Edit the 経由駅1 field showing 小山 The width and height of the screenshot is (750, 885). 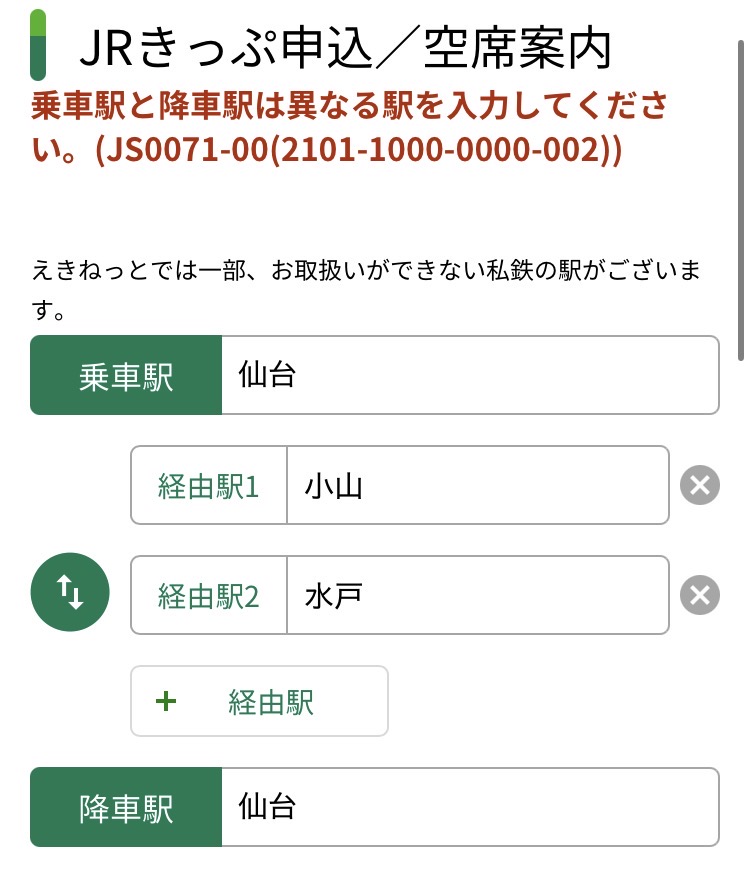click(477, 485)
